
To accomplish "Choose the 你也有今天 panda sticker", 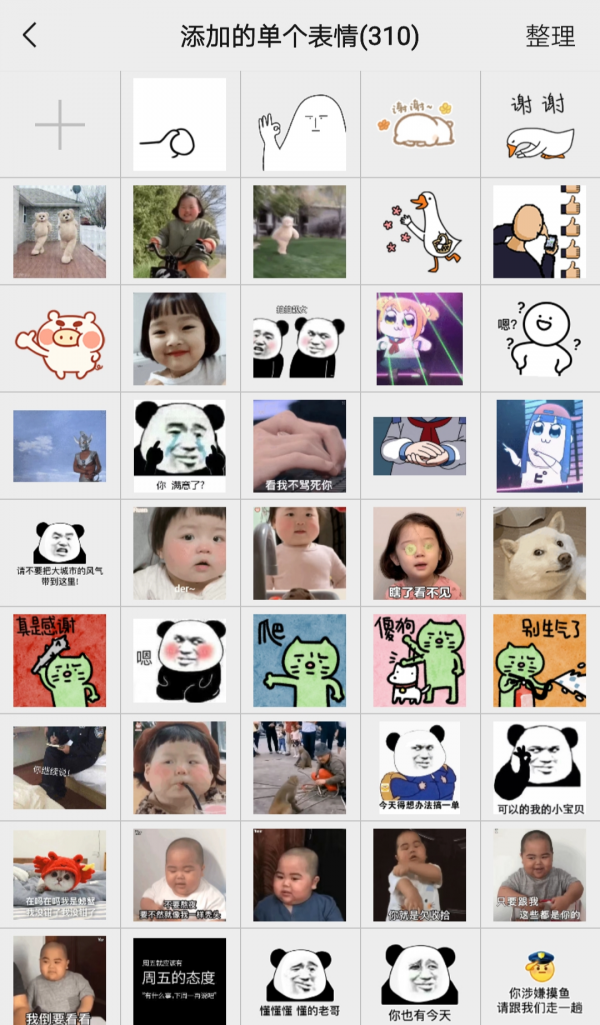I will click(420, 980).
